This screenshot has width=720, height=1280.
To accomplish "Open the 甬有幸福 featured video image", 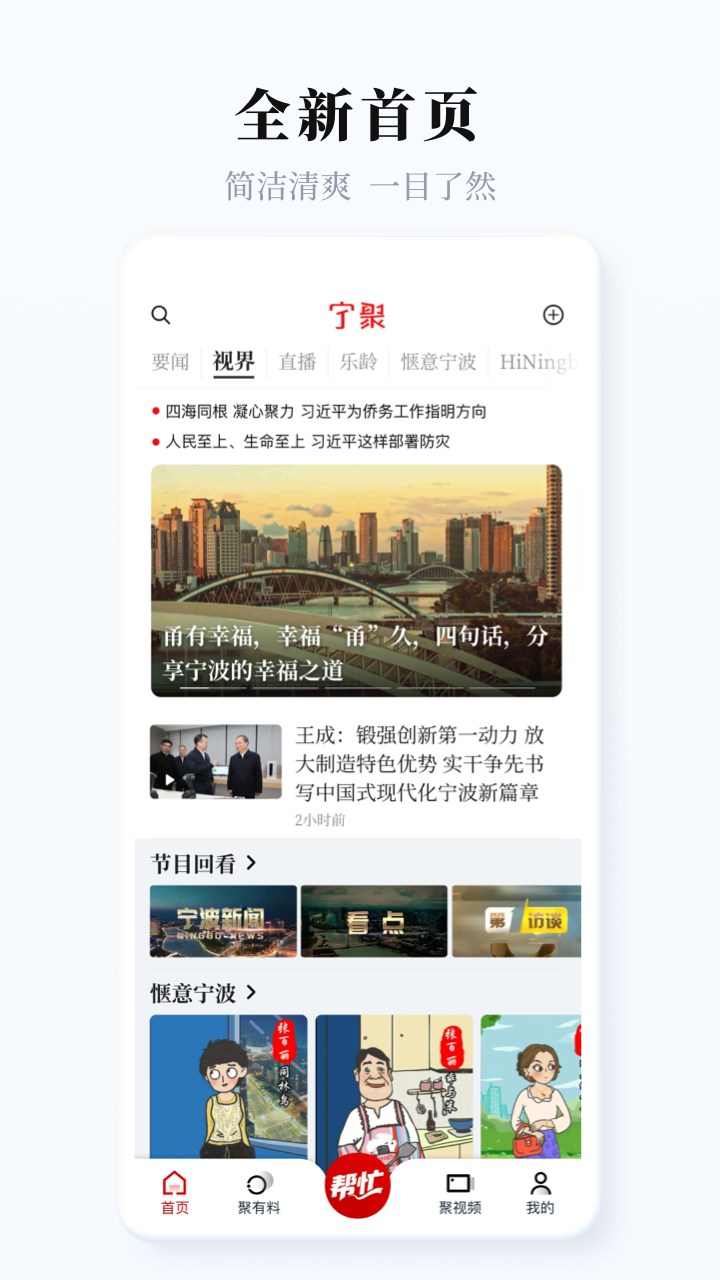I will pos(360,580).
